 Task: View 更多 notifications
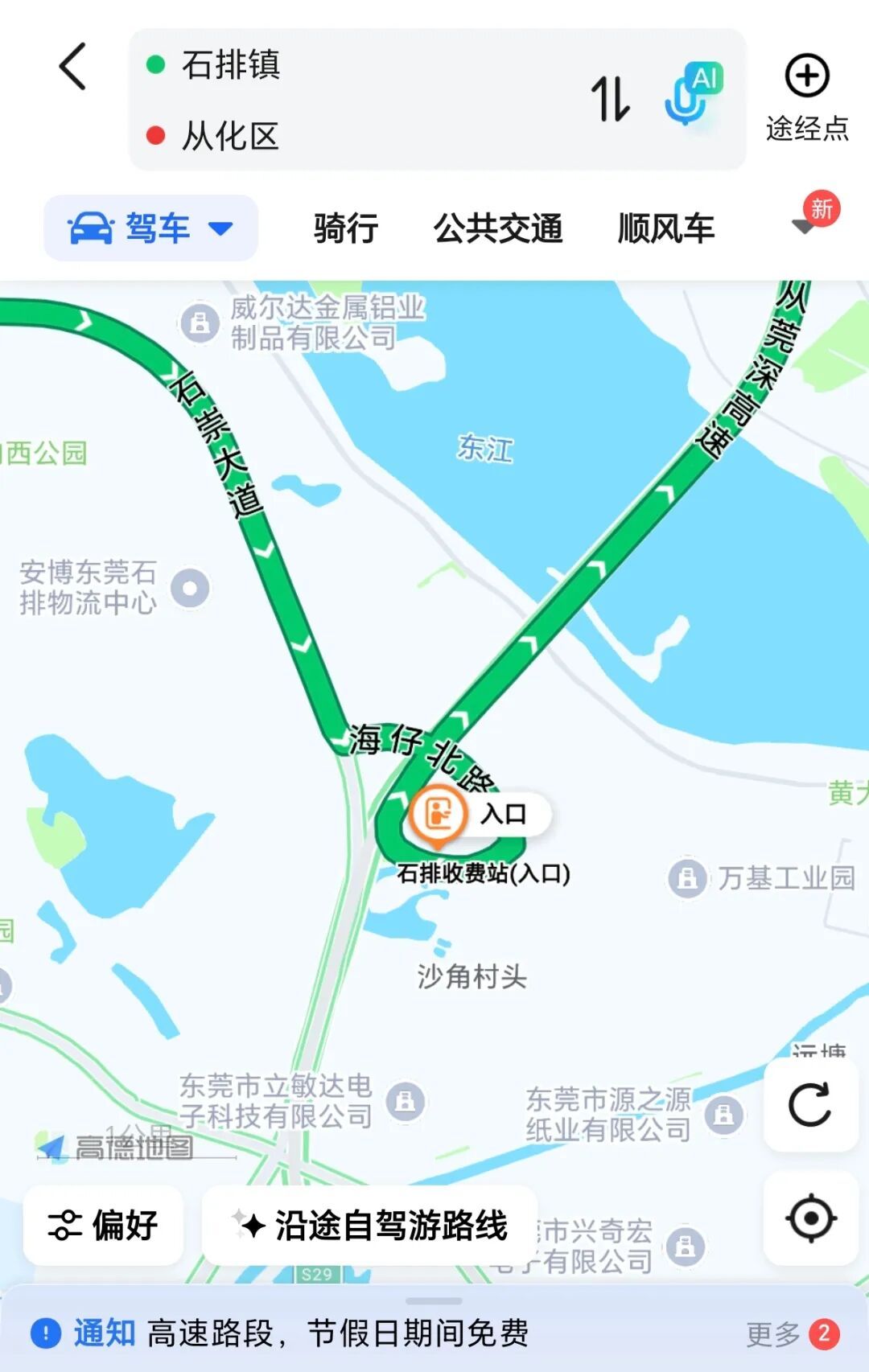[791, 1333]
